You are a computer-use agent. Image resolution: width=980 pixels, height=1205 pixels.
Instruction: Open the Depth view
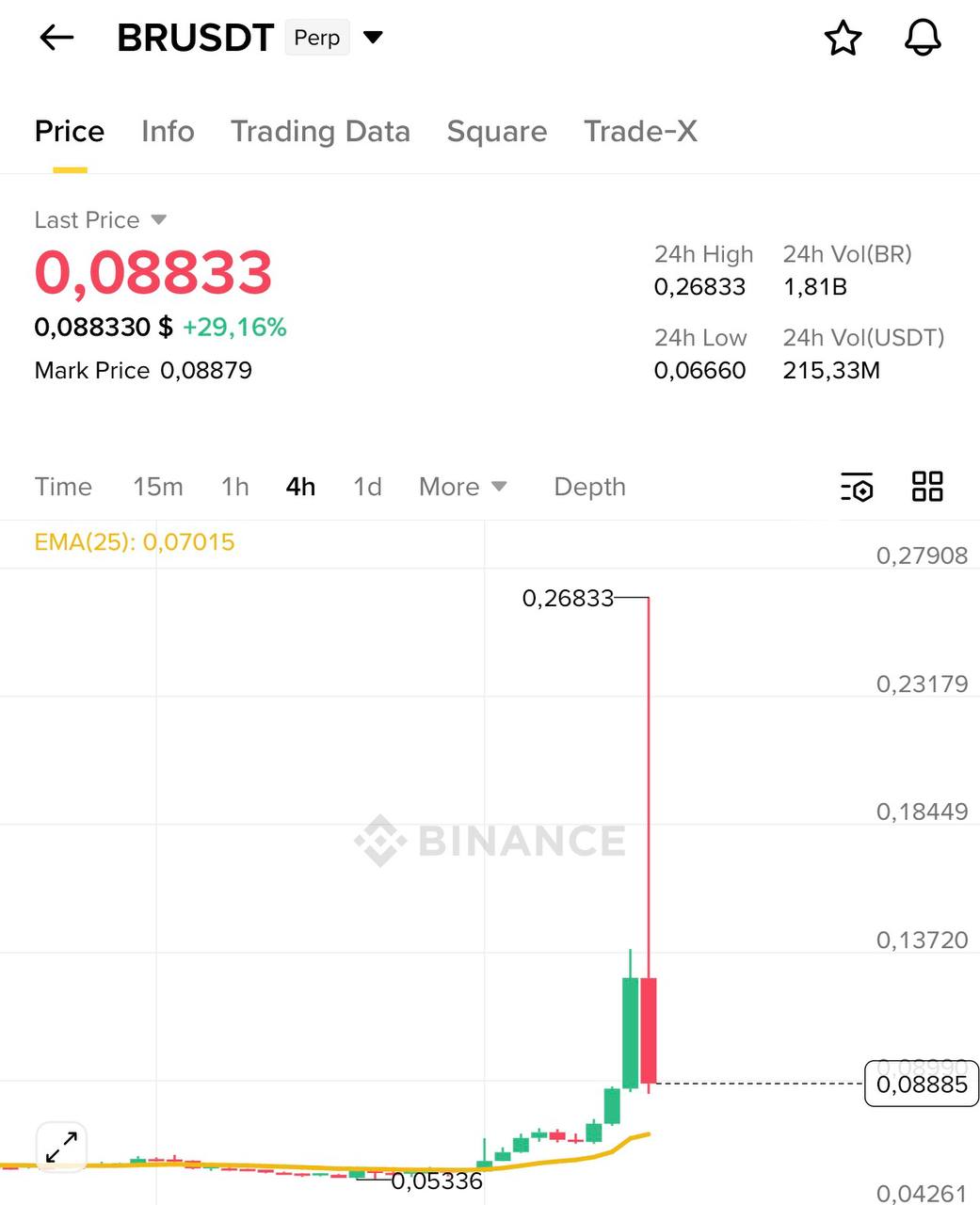click(589, 487)
